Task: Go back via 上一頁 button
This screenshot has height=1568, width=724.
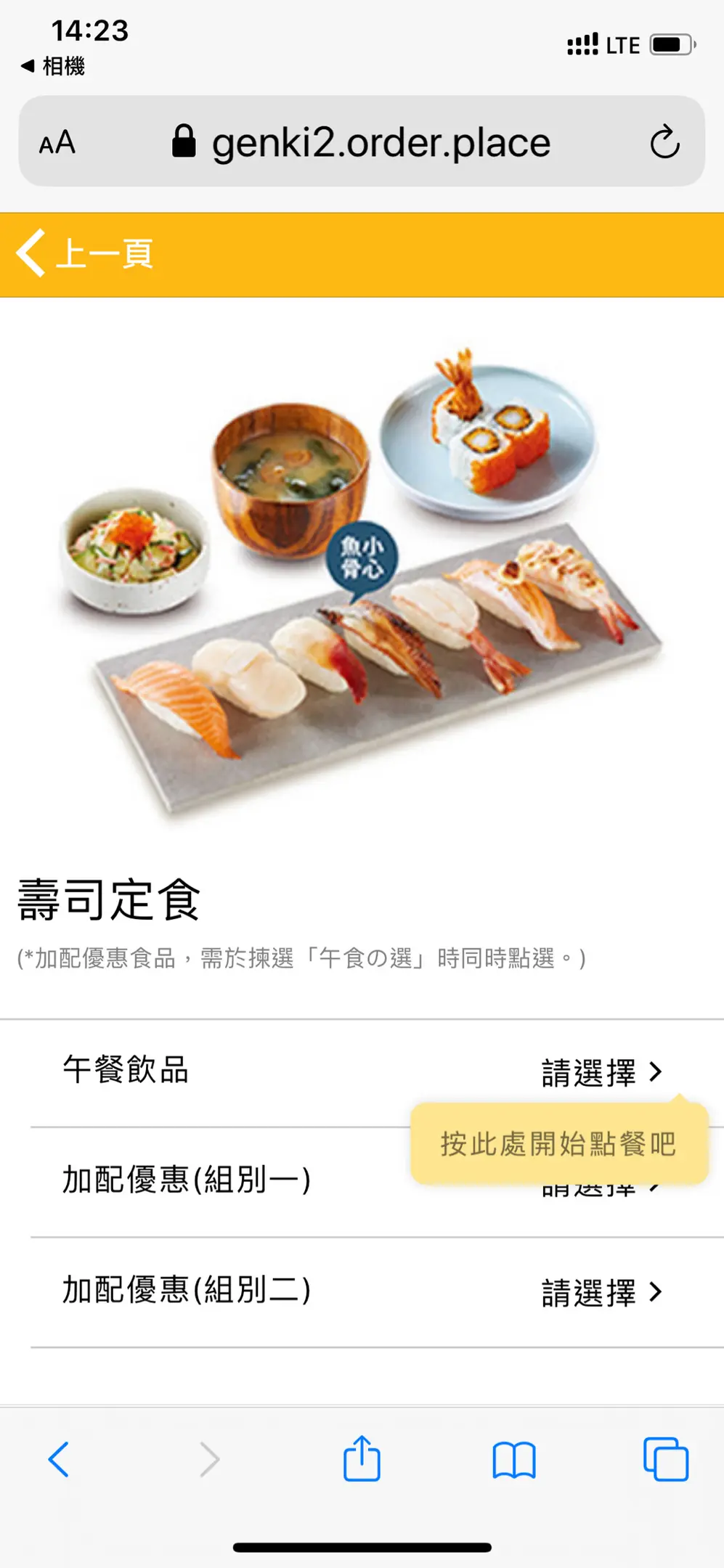Action: (x=84, y=254)
